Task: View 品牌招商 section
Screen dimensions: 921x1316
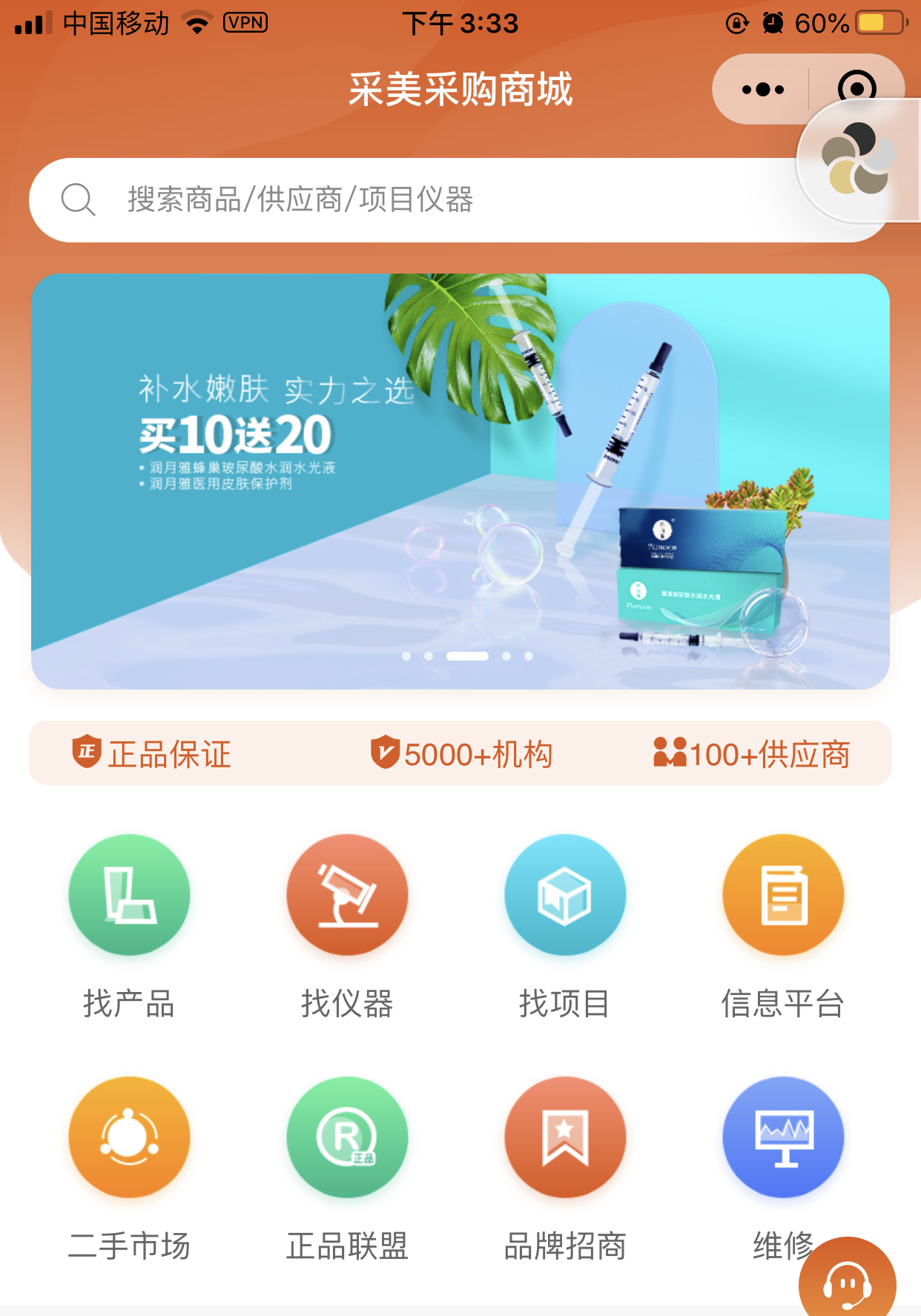Action: pos(565,1137)
